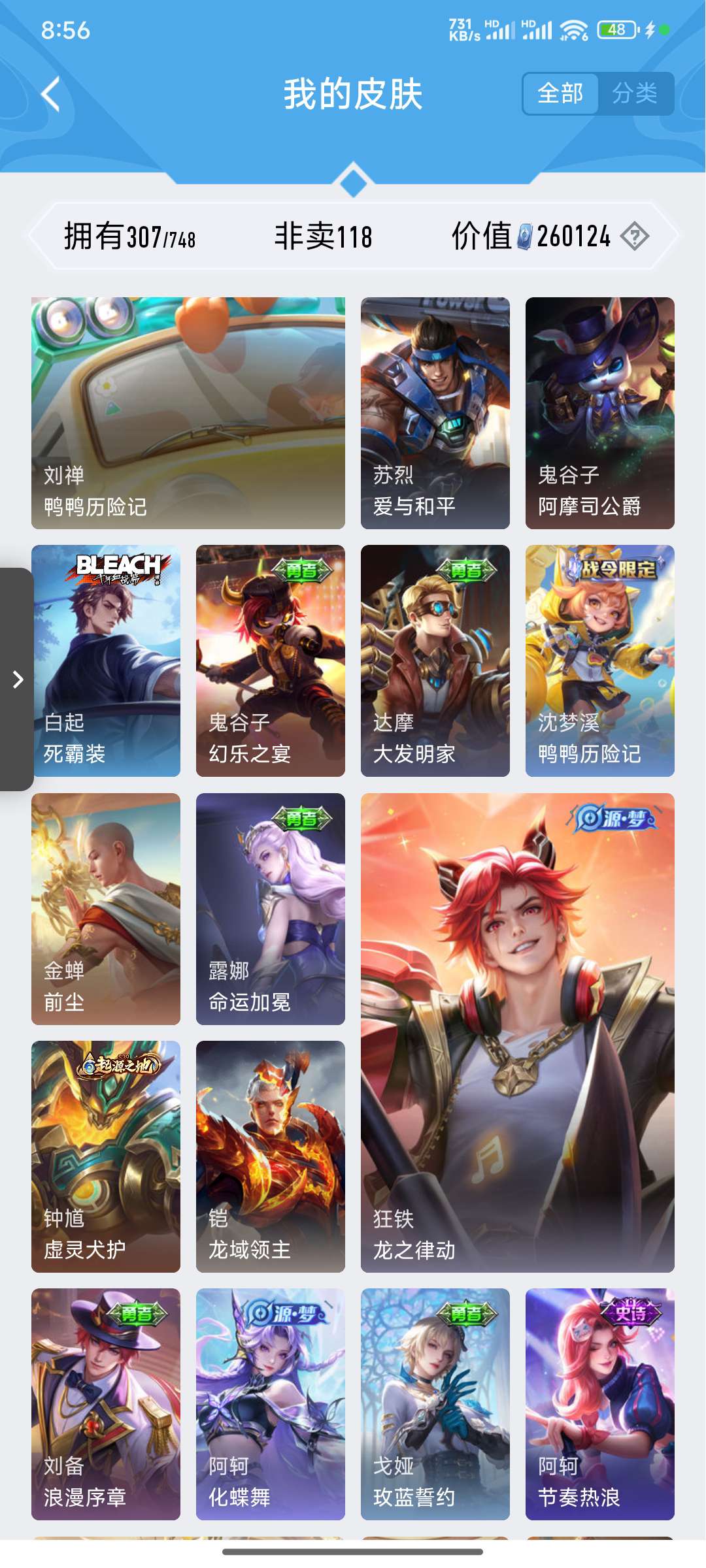Open 苏烈 爱与和平 skin
This screenshot has width=706, height=1568.
click(435, 413)
